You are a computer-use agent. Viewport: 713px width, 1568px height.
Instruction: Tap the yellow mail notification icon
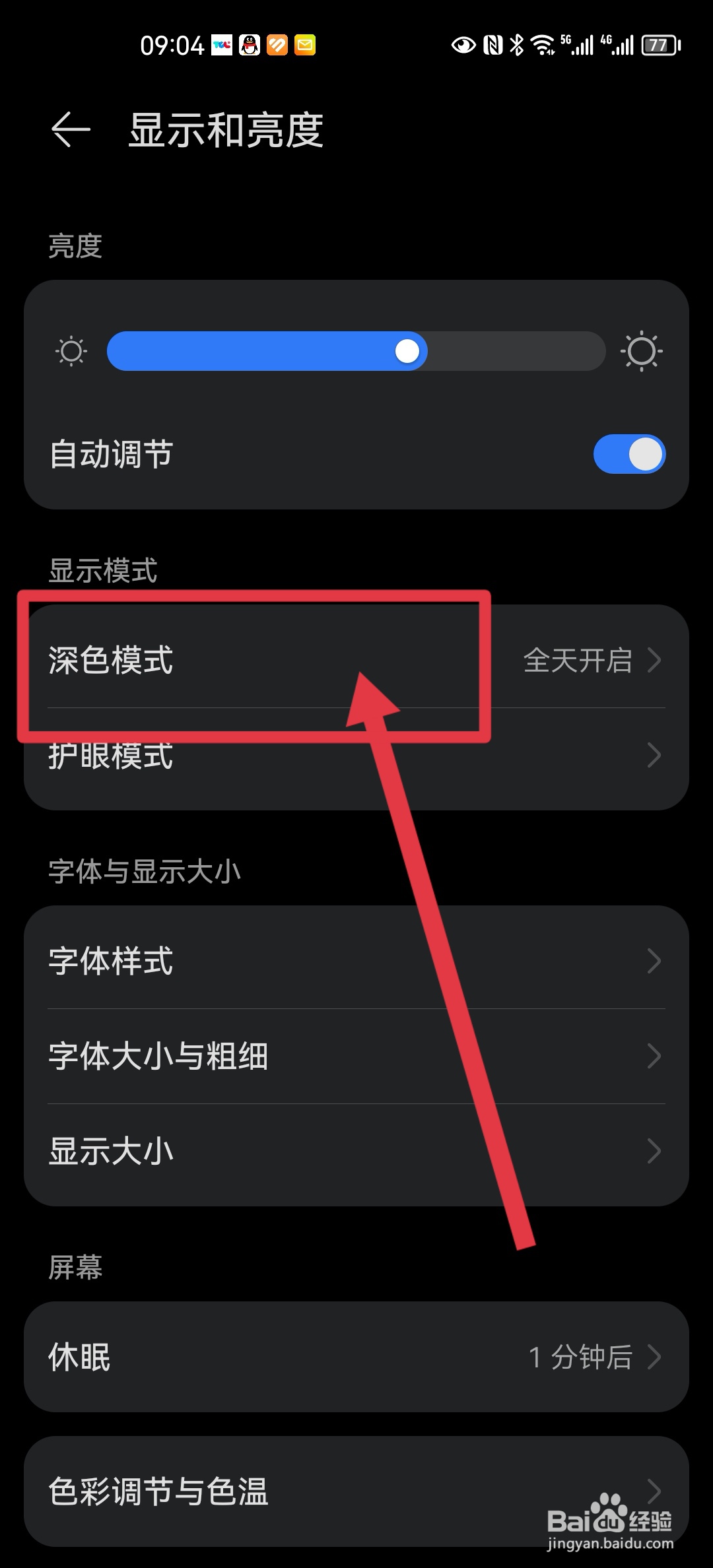(x=305, y=44)
